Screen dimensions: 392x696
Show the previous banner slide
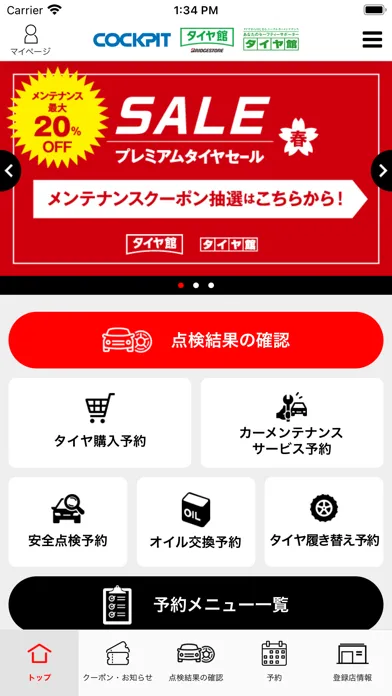click(9, 170)
